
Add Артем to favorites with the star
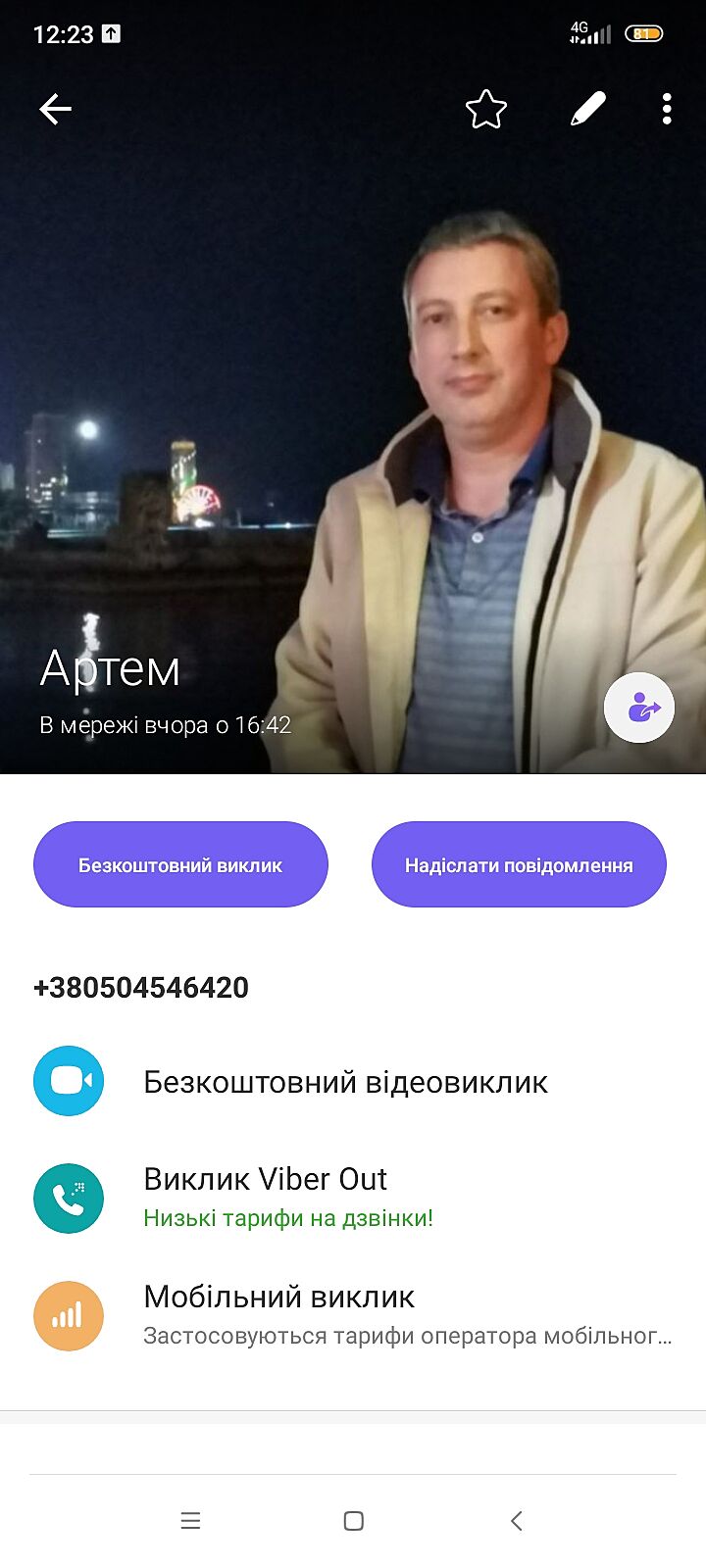tap(486, 109)
